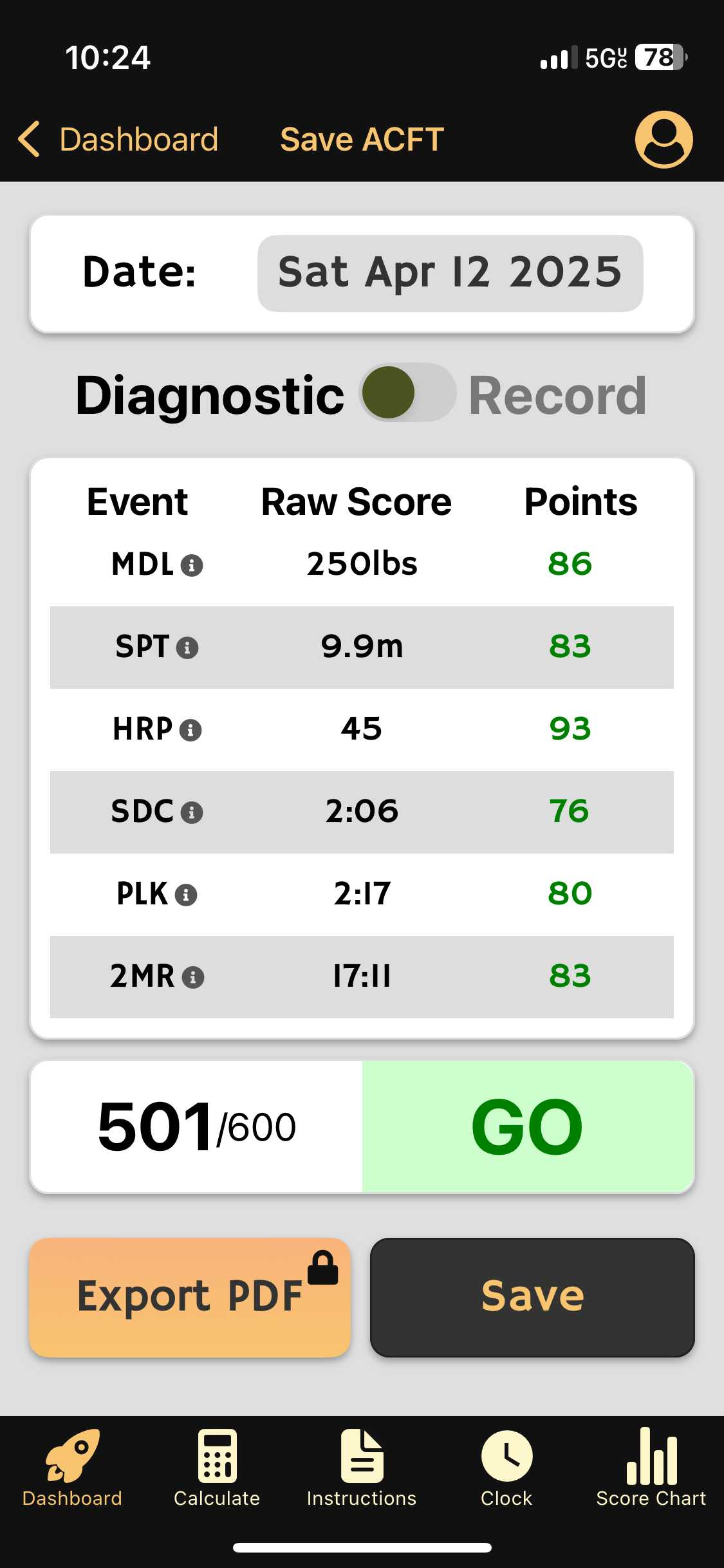
Task: Change the date Sat Apr 12 2025
Action: pos(450,273)
